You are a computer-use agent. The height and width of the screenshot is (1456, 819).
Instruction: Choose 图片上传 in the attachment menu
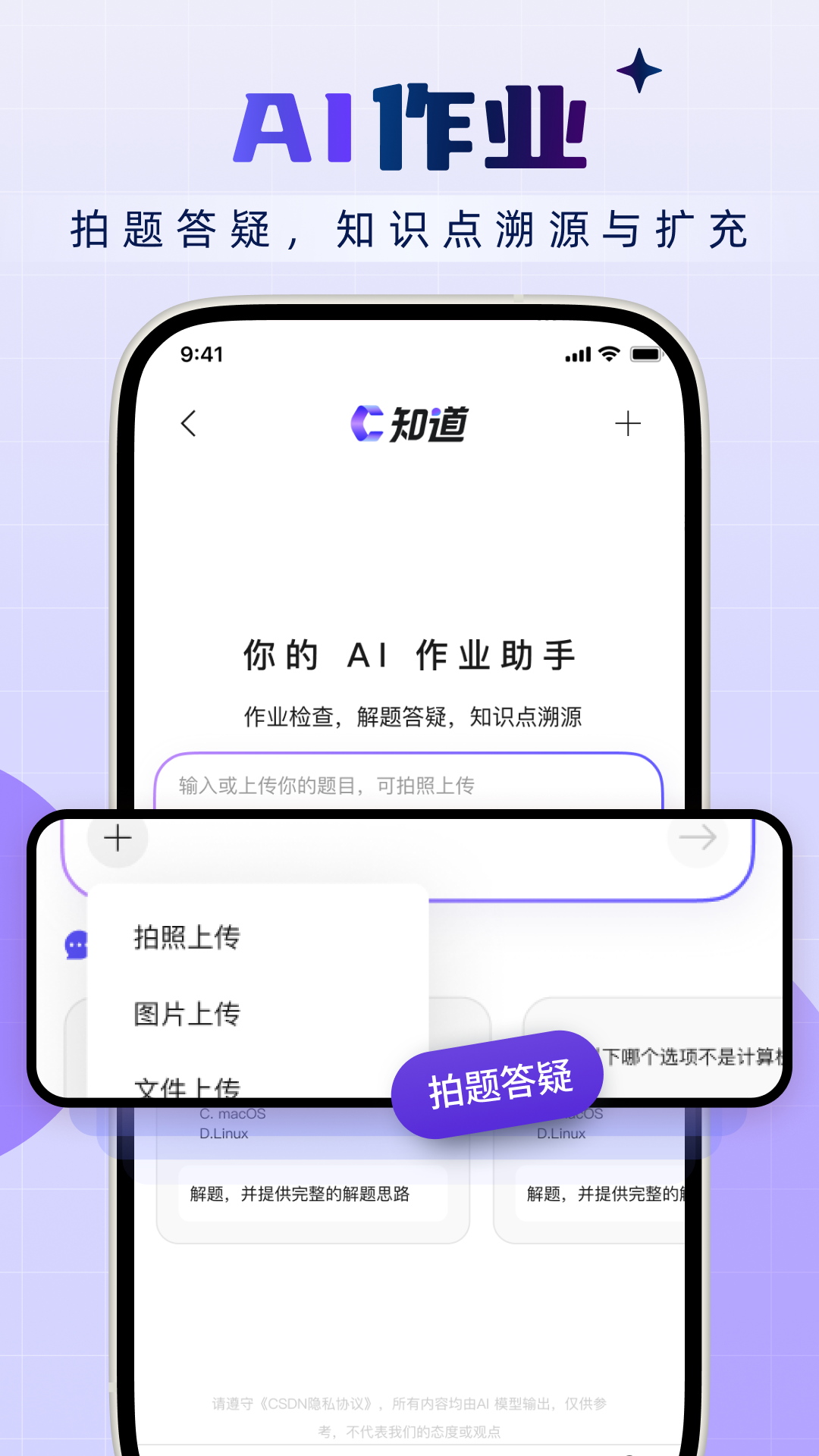(x=187, y=1012)
